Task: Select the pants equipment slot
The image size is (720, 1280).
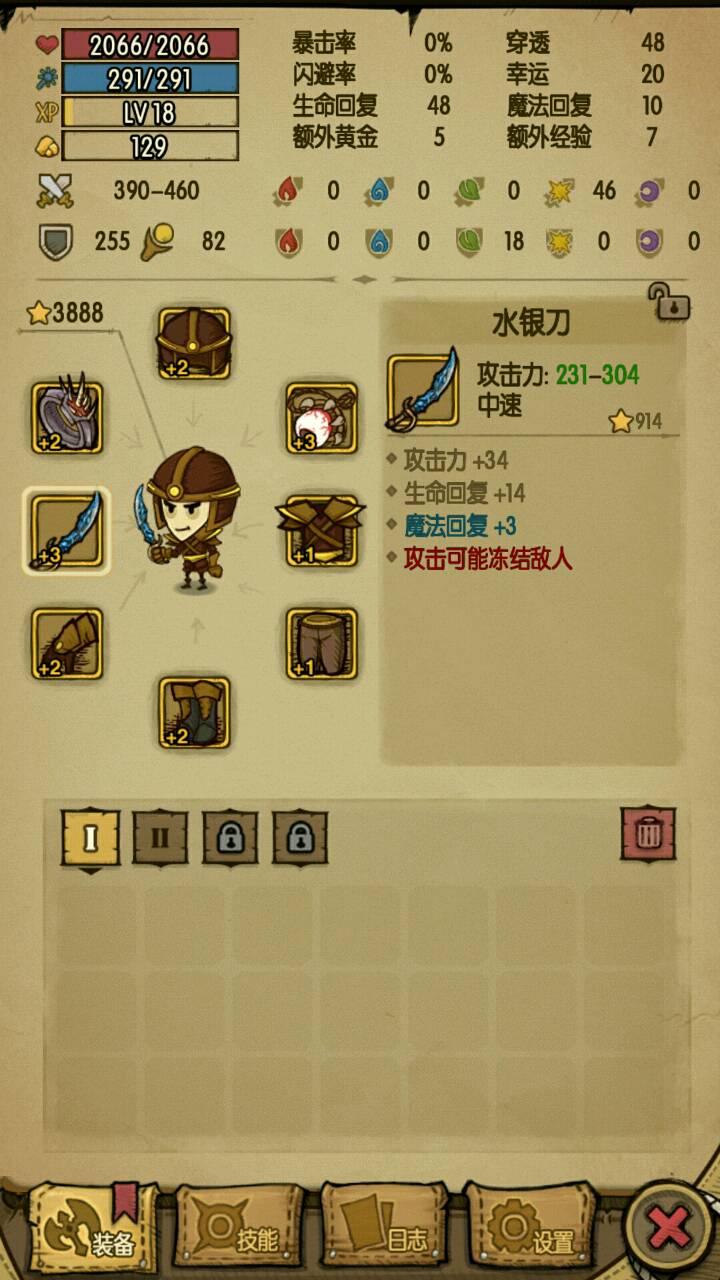Action: (x=321, y=644)
